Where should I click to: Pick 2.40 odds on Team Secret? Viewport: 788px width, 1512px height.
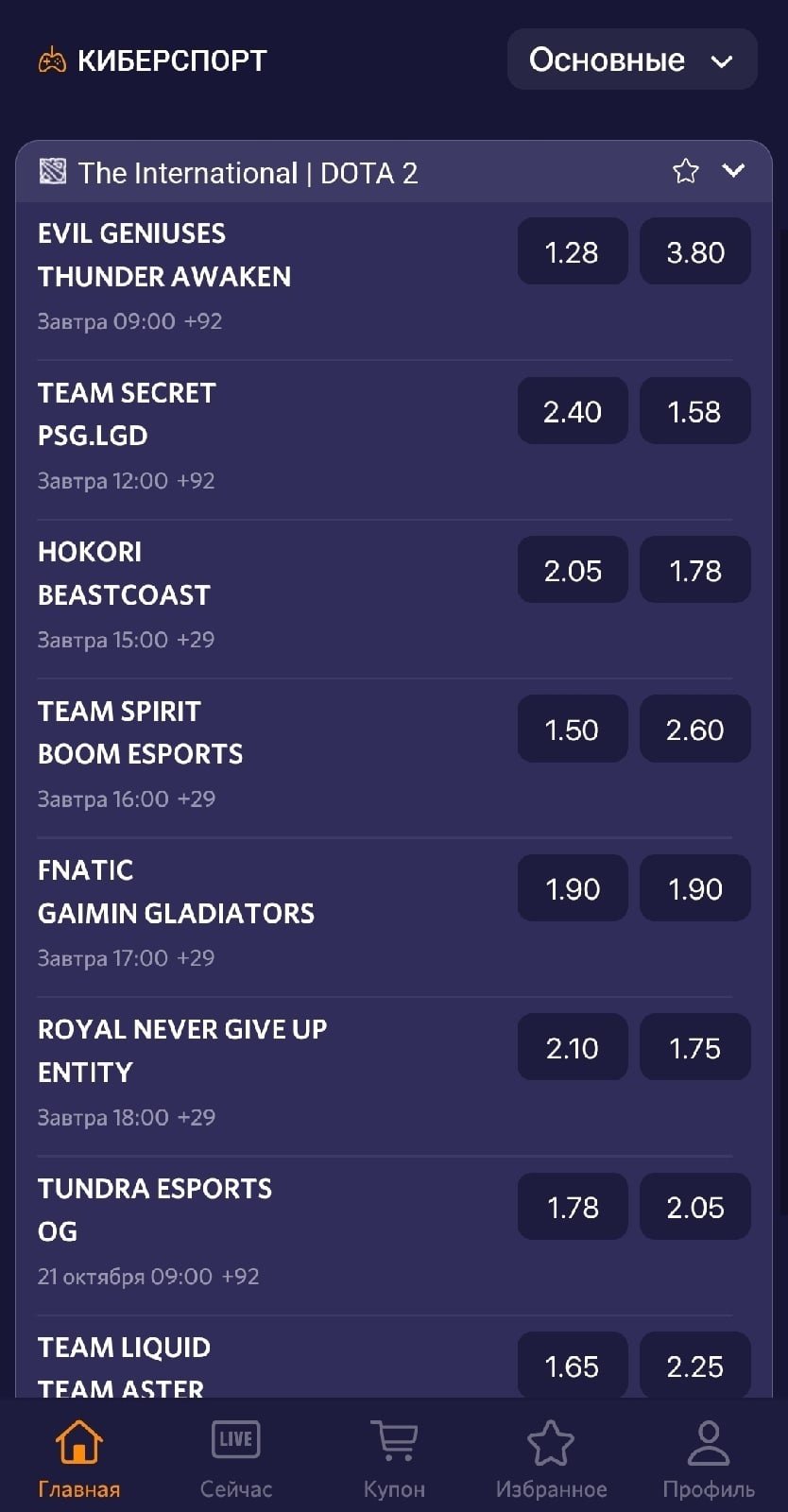point(572,411)
